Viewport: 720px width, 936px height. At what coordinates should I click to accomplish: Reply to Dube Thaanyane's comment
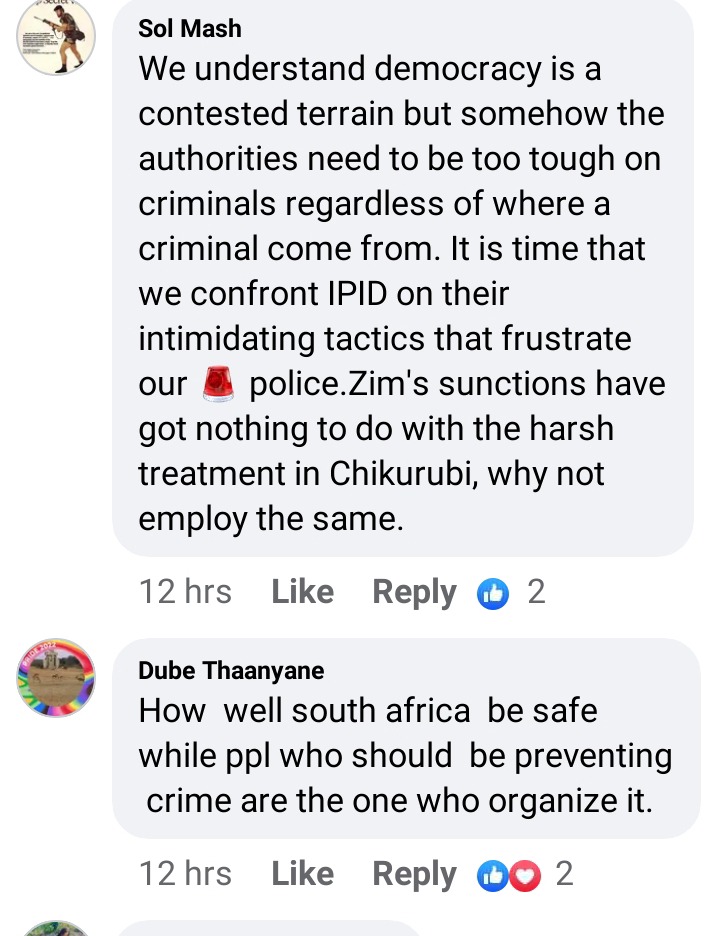click(414, 874)
